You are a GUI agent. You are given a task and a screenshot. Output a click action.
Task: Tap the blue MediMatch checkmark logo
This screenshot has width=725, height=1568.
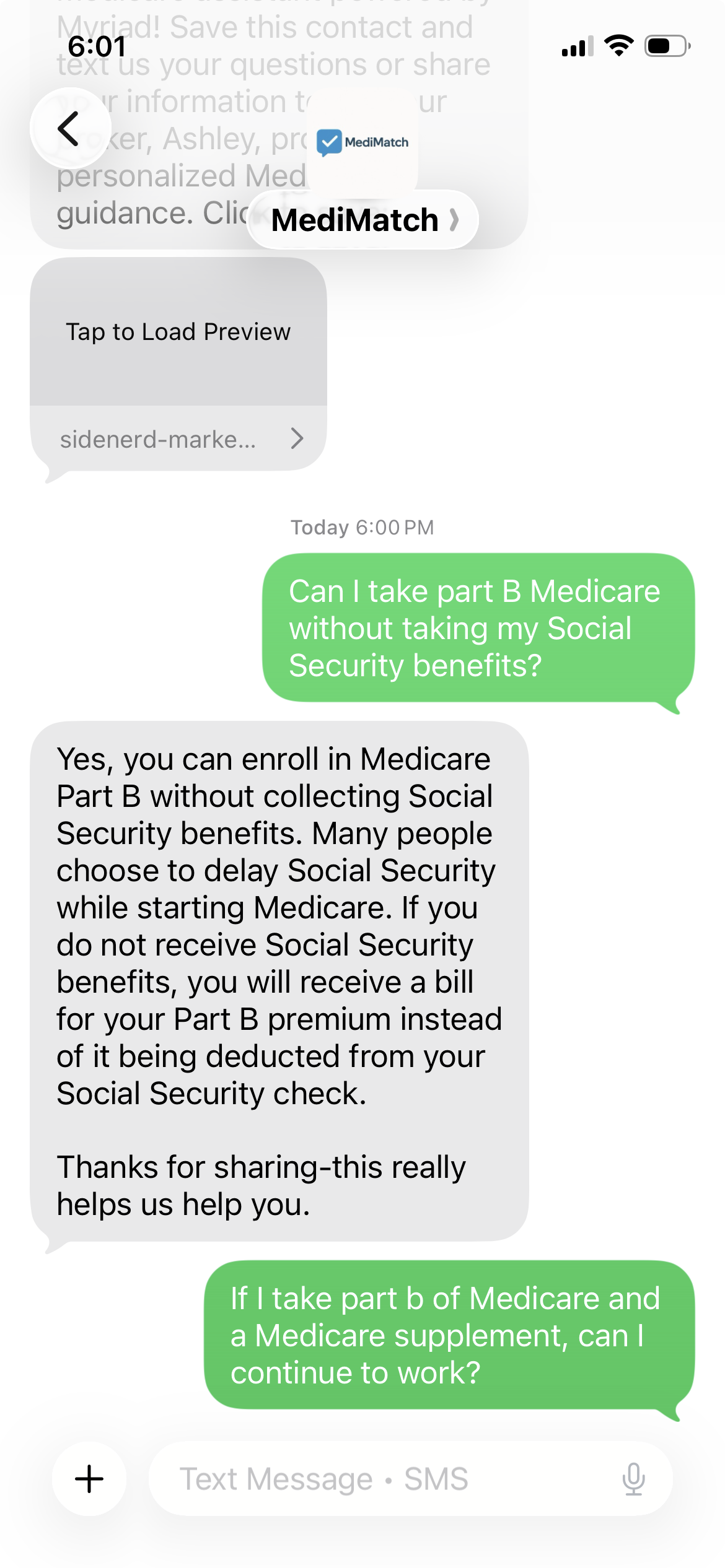click(328, 141)
